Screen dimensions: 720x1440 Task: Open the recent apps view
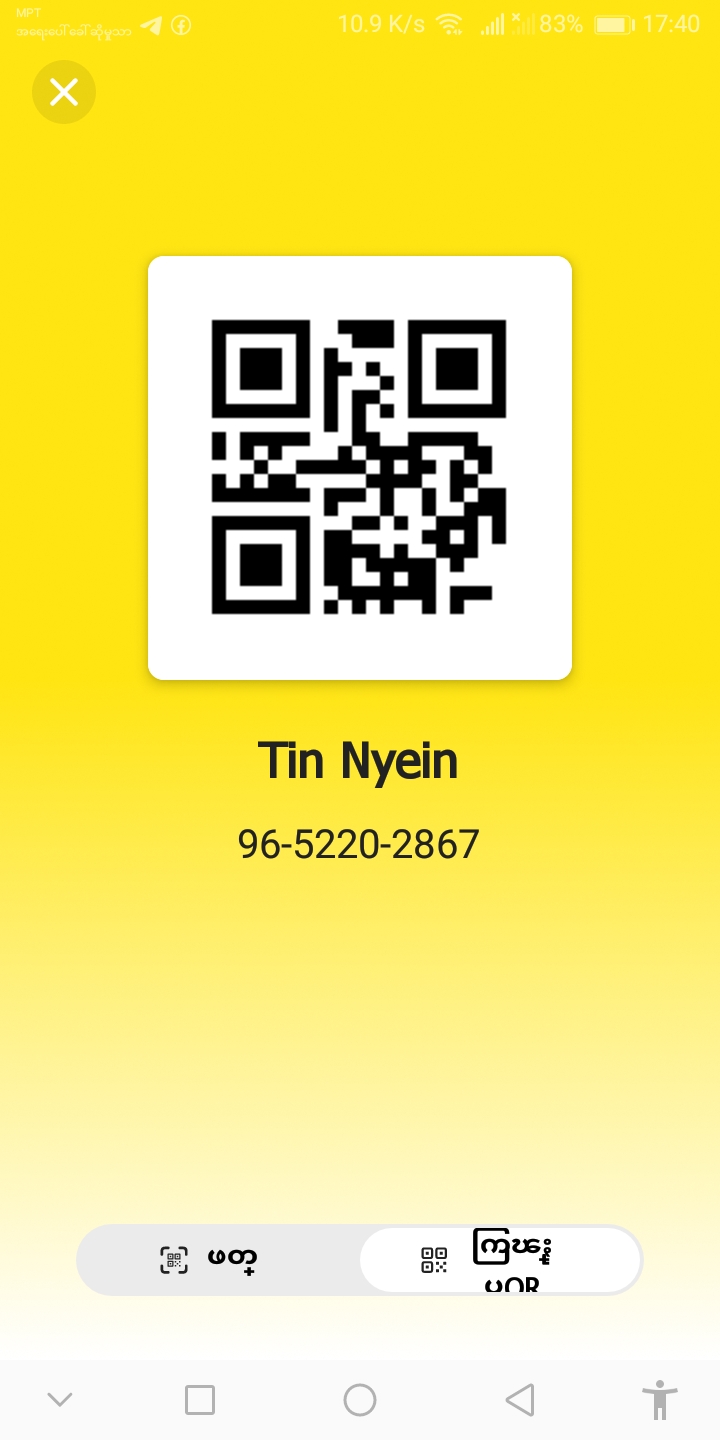click(x=200, y=1400)
